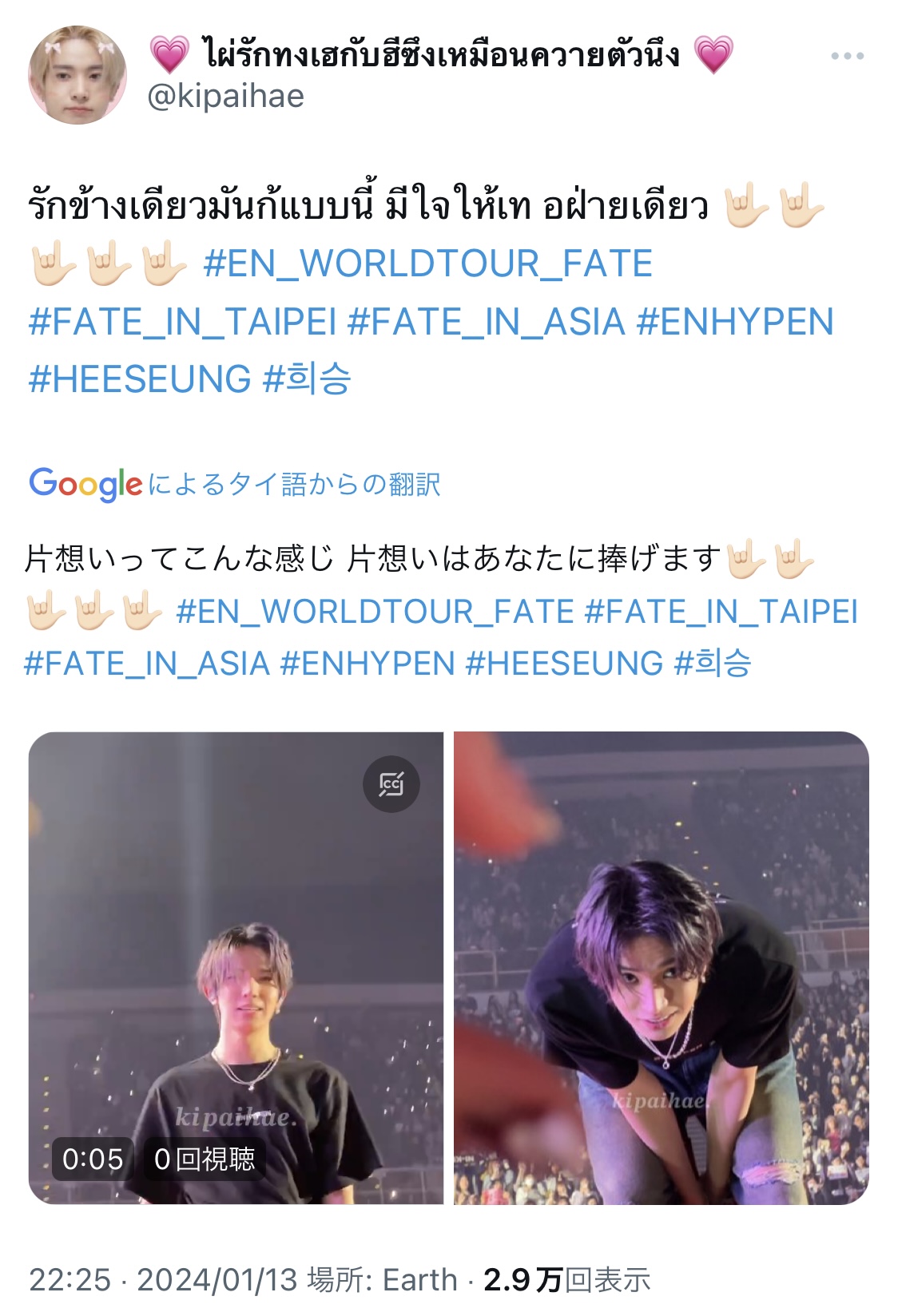Viewport: 898px width, 1316px height.
Task: Open the three-dot more options menu
Action: (x=847, y=56)
